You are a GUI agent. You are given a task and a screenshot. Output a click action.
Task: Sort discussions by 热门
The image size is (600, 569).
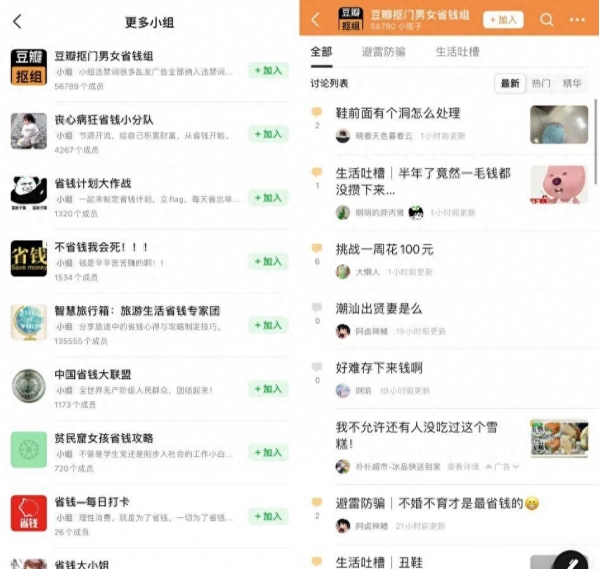click(x=540, y=83)
